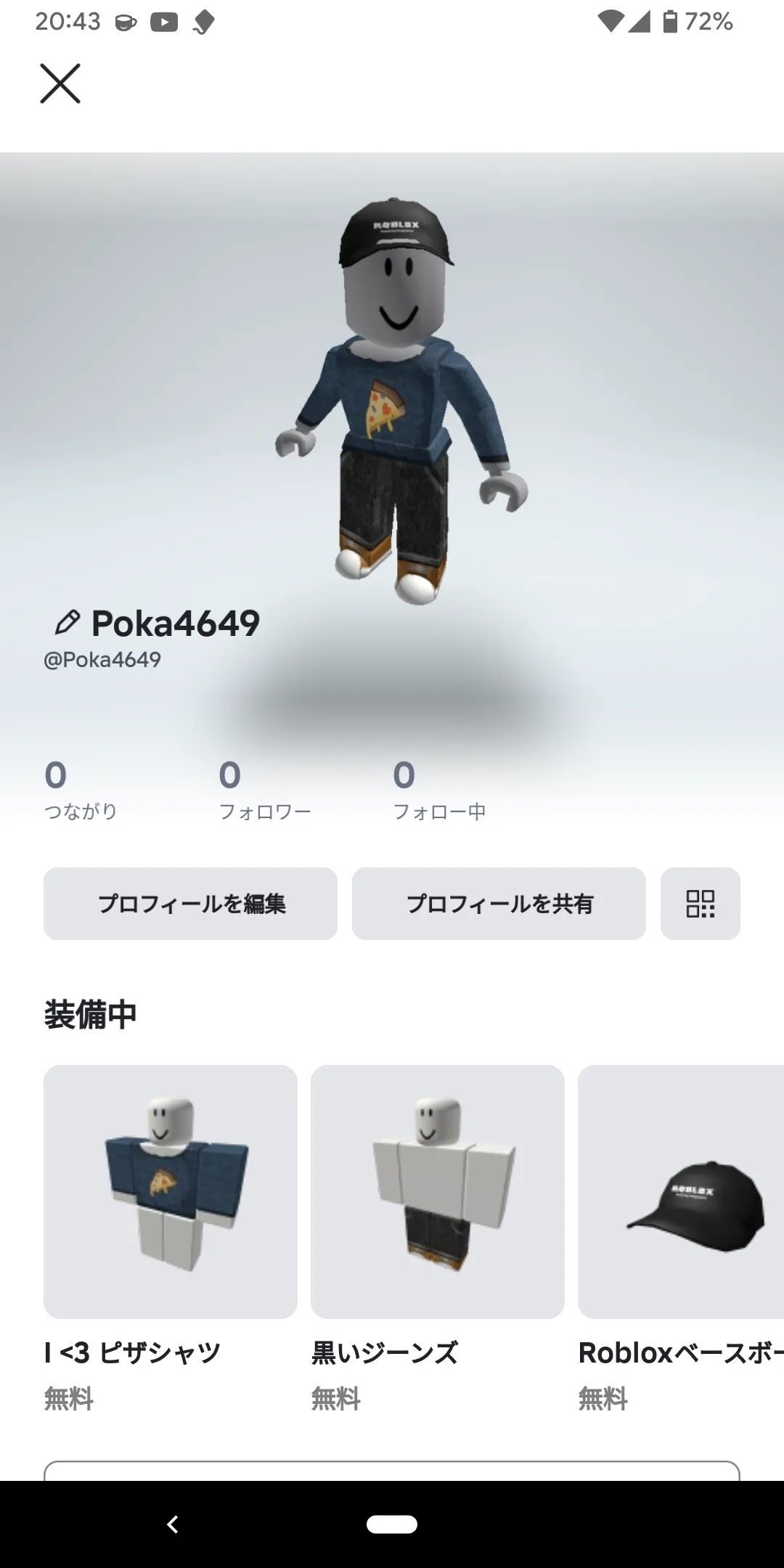
Task: Close the profile screen with the X
Action: [x=60, y=83]
